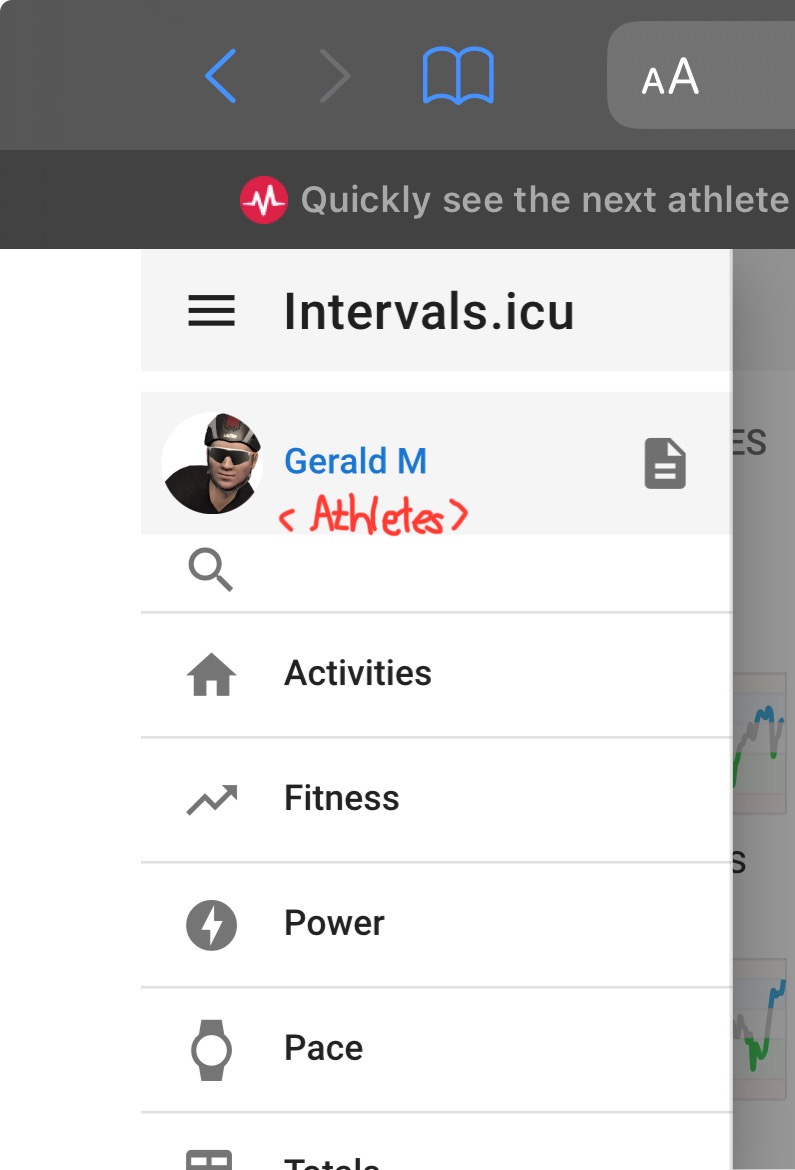Viewport: 795px width, 1170px height.
Task: Select Power from the menu
Action: (334, 924)
